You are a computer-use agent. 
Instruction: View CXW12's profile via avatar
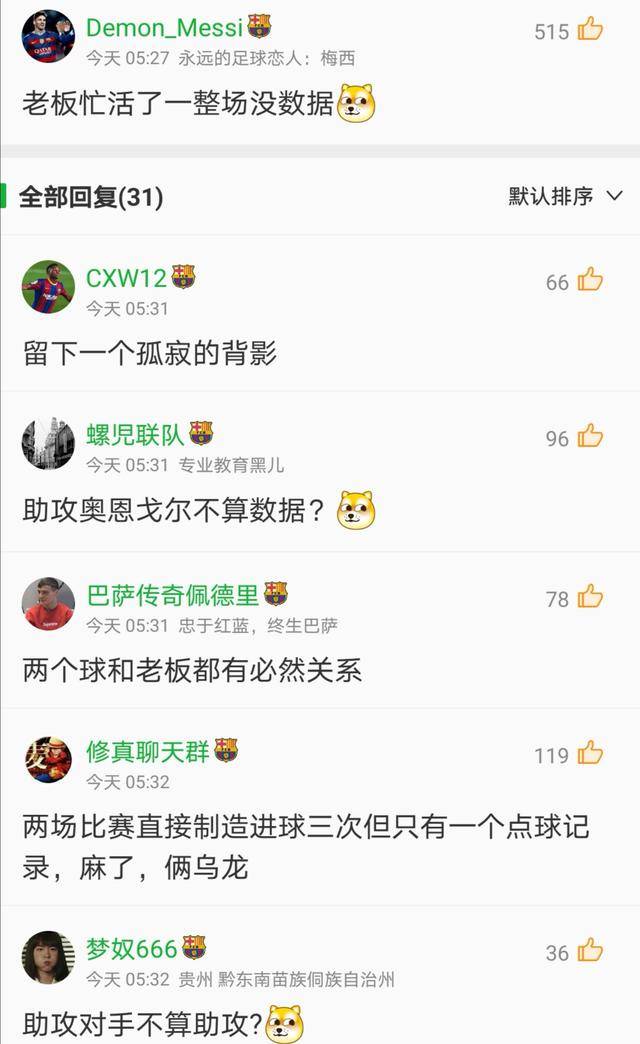(x=48, y=288)
